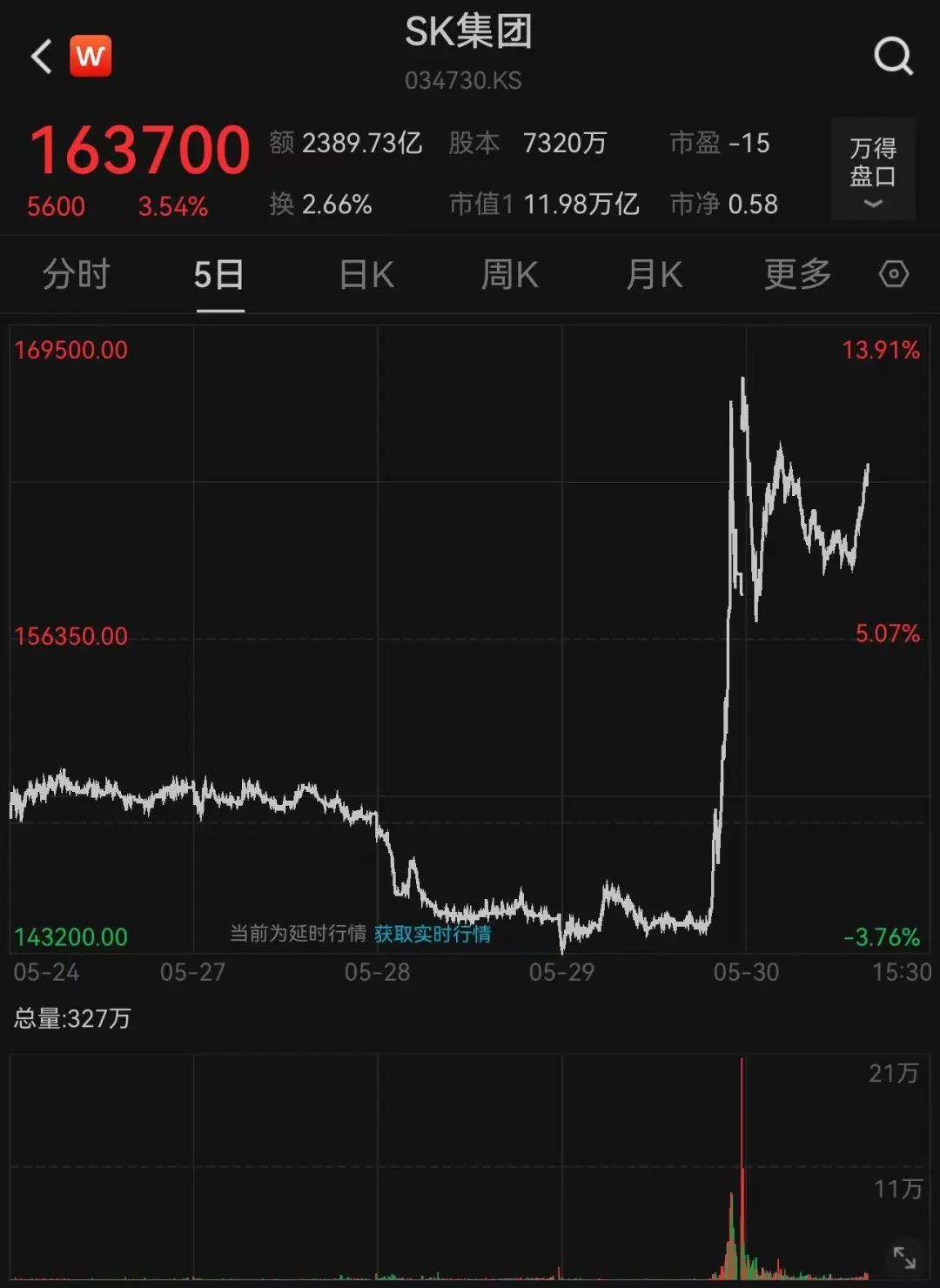Tap the 获取实时行情 link
This screenshot has width=940, height=1288.
tap(433, 934)
